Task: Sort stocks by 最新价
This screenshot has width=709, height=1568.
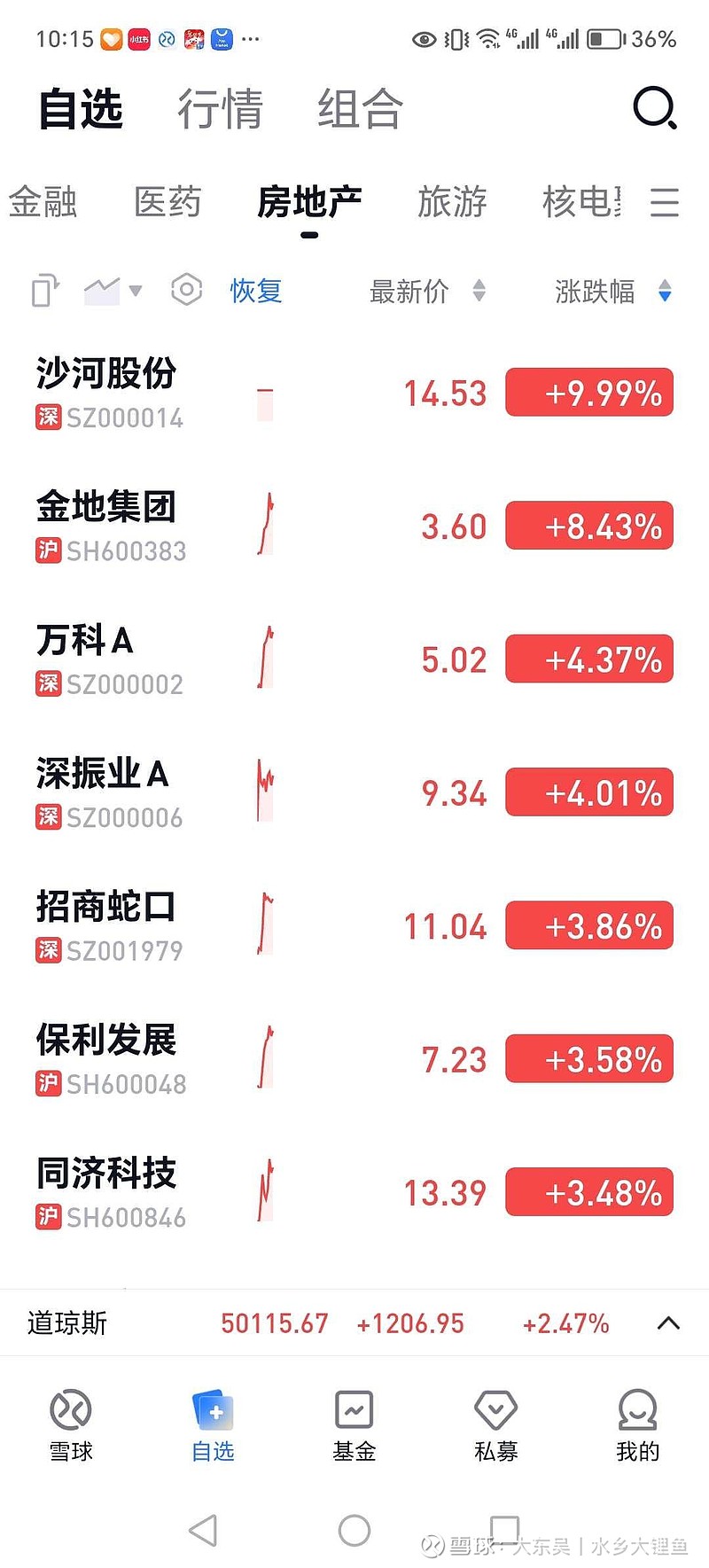Action: click(x=426, y=291)
